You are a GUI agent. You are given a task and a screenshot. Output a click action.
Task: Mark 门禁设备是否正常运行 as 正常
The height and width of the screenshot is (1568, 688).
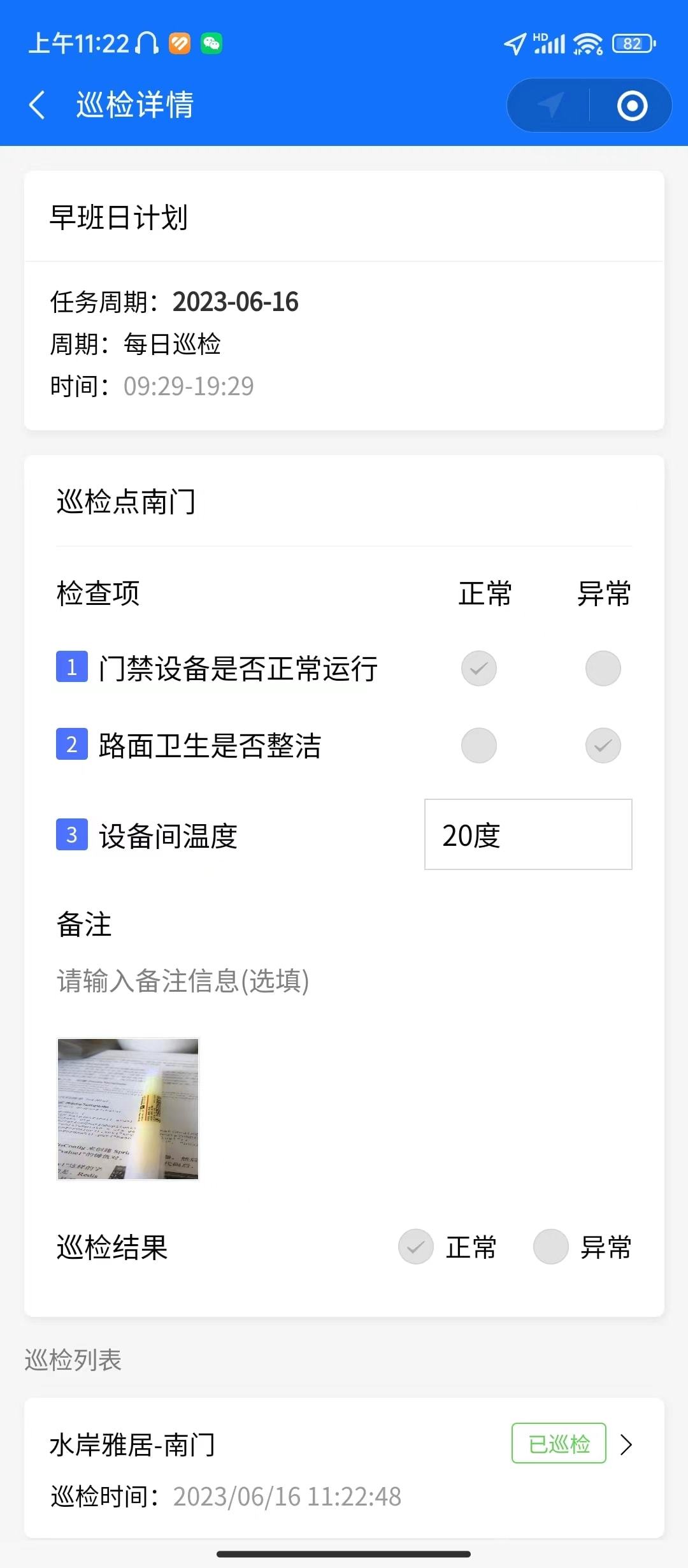[x=479, y=668]
